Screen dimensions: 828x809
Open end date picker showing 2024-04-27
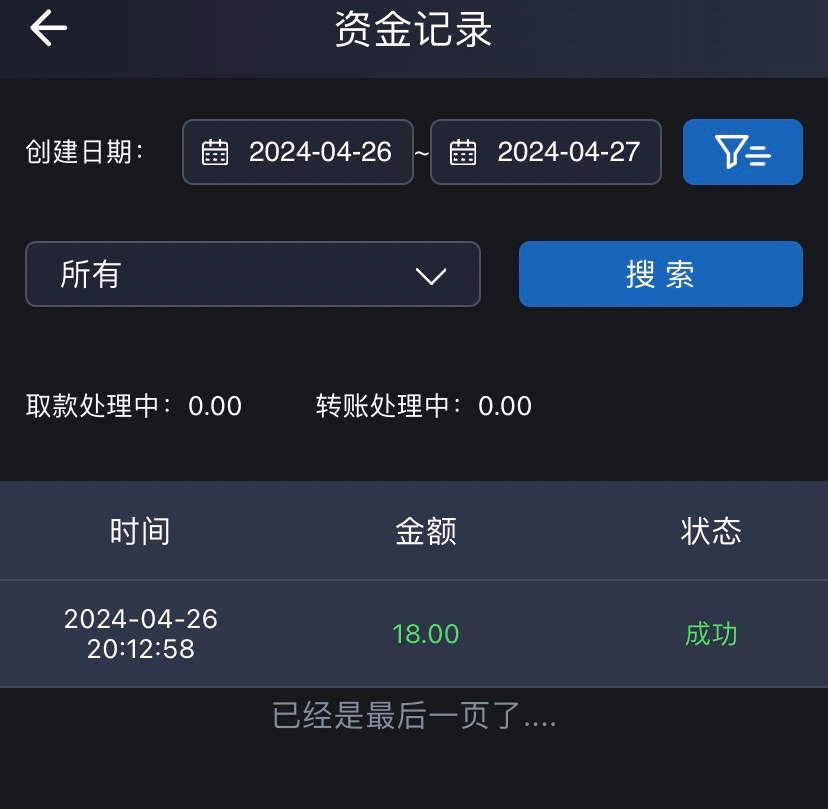[x=546, y=152]
